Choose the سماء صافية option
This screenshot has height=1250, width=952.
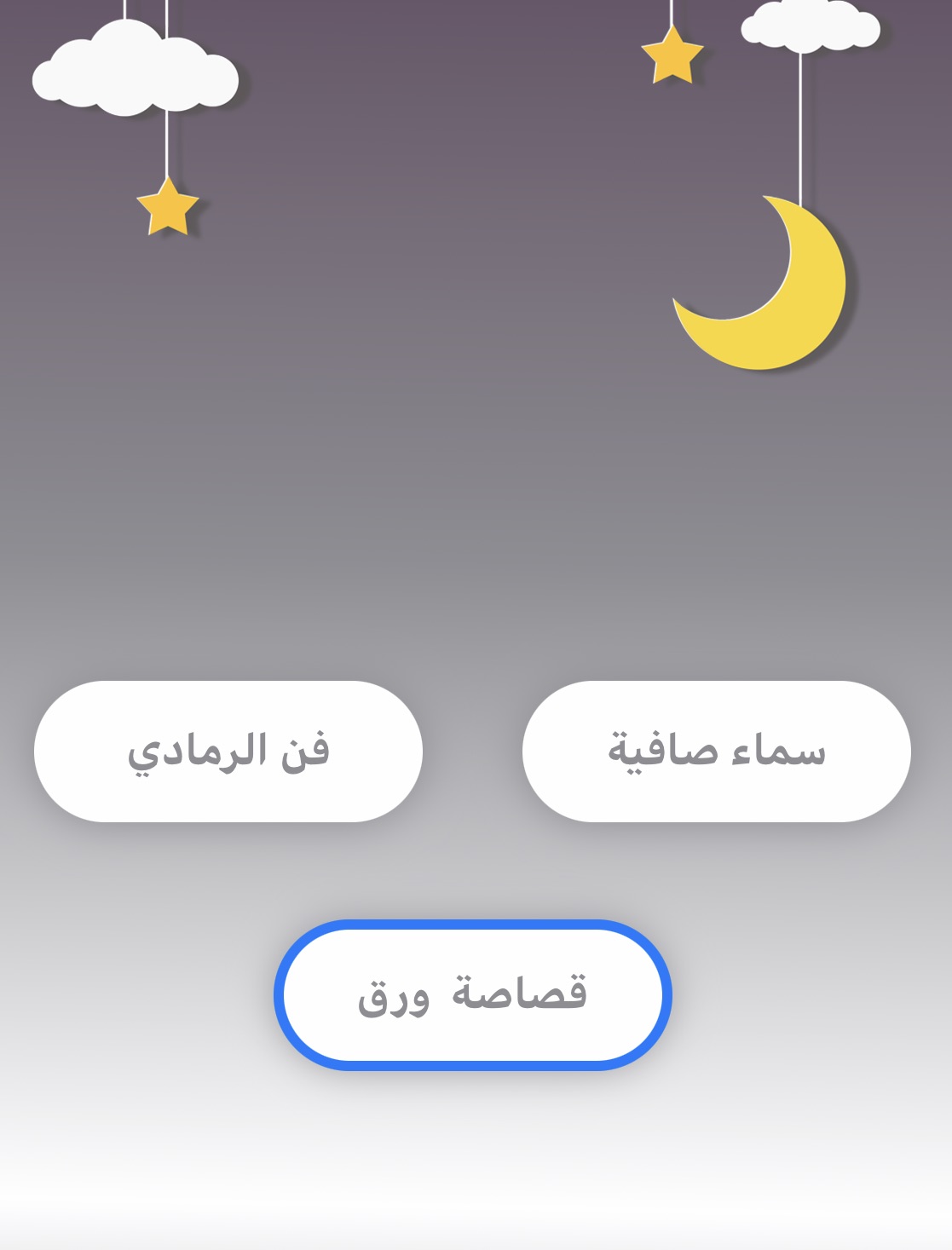click(716, 752)
